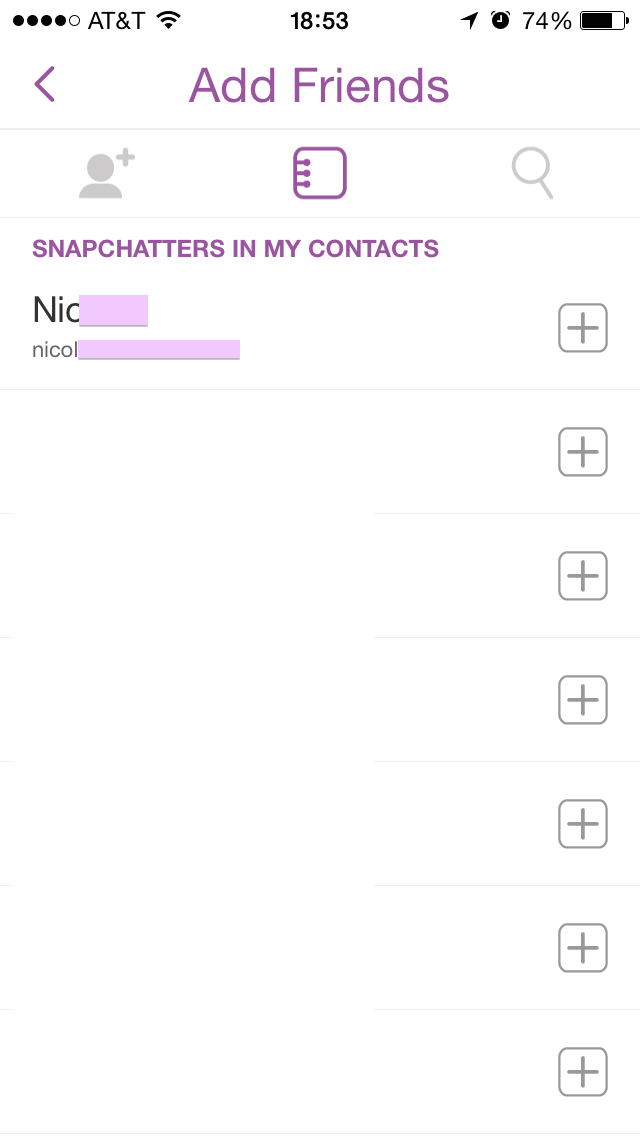The image size is (640, 1136).
Task: Add the contact starting with Nic
Action: click(x=582, y=327)
